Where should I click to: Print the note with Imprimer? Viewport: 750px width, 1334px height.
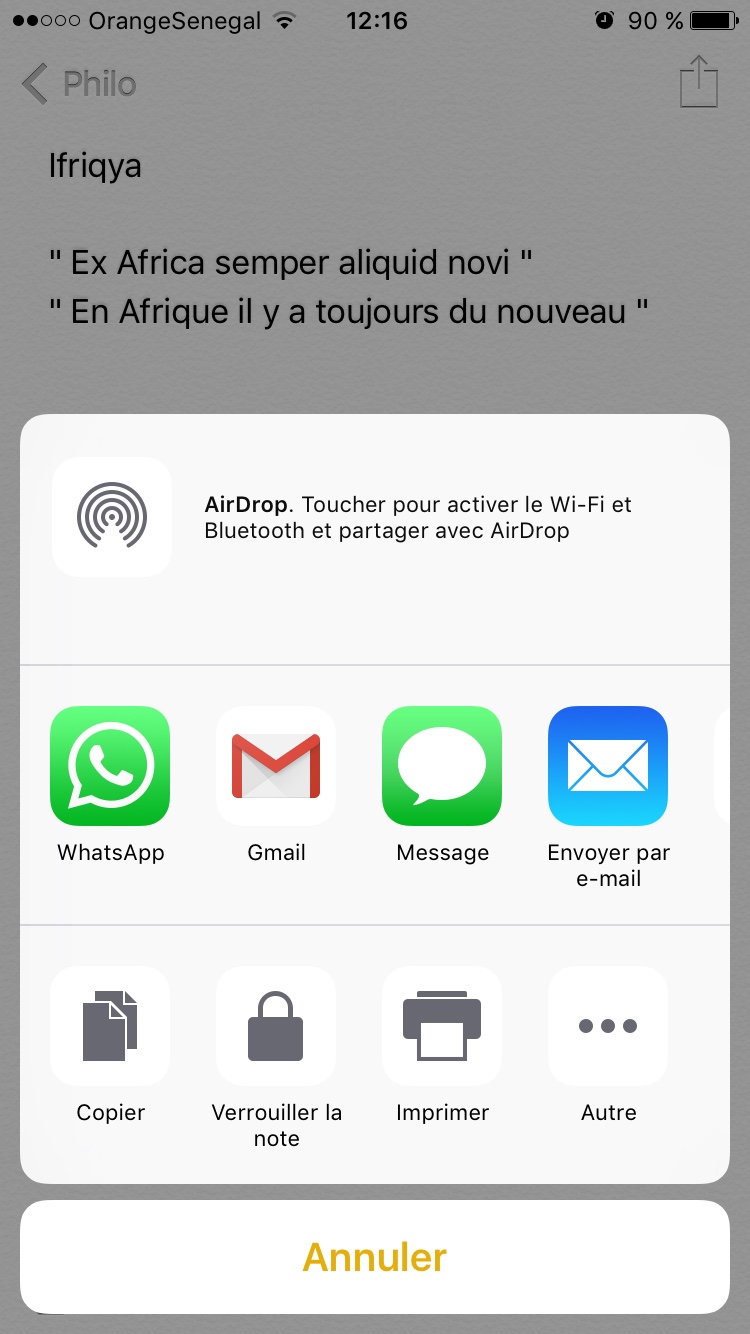click(x=442, y=1026)
